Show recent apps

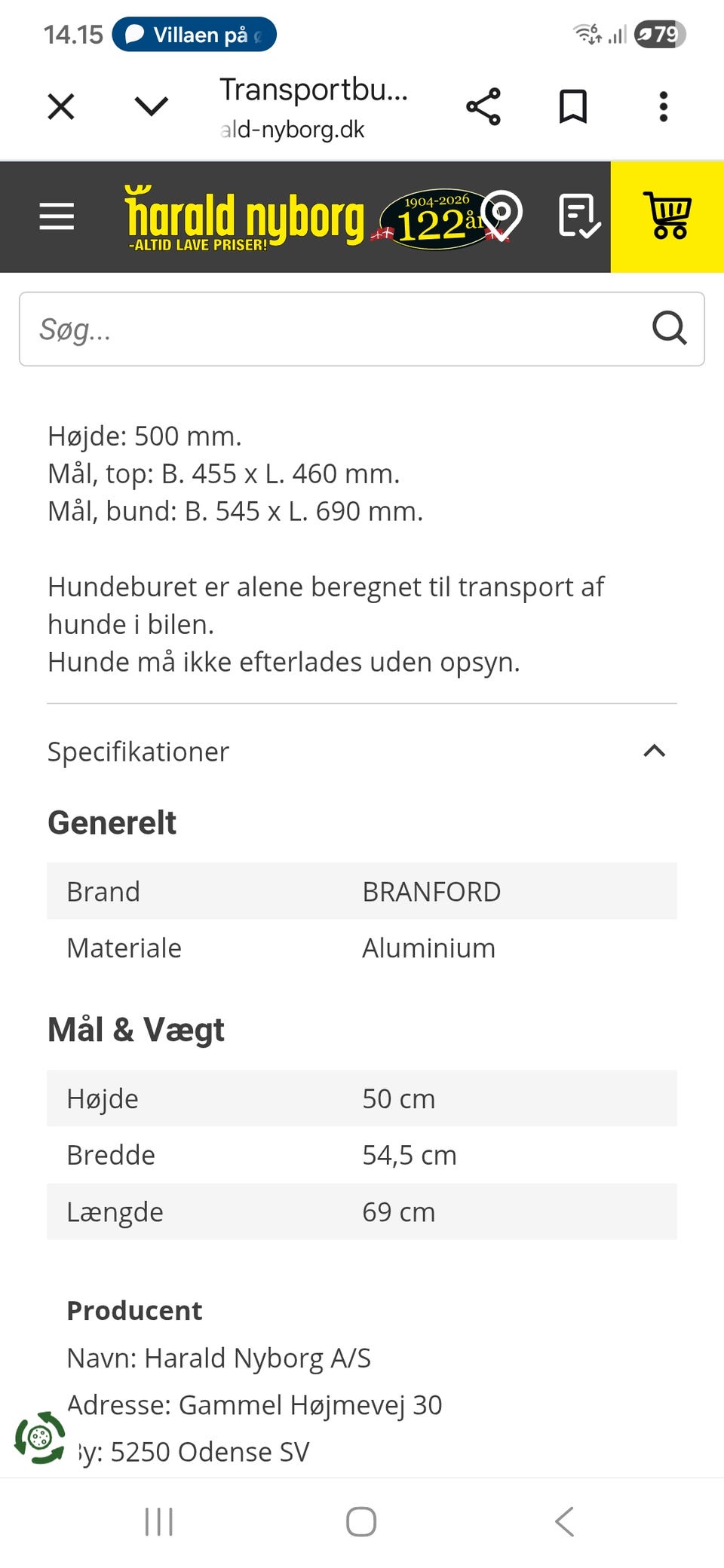(159, 1521)
